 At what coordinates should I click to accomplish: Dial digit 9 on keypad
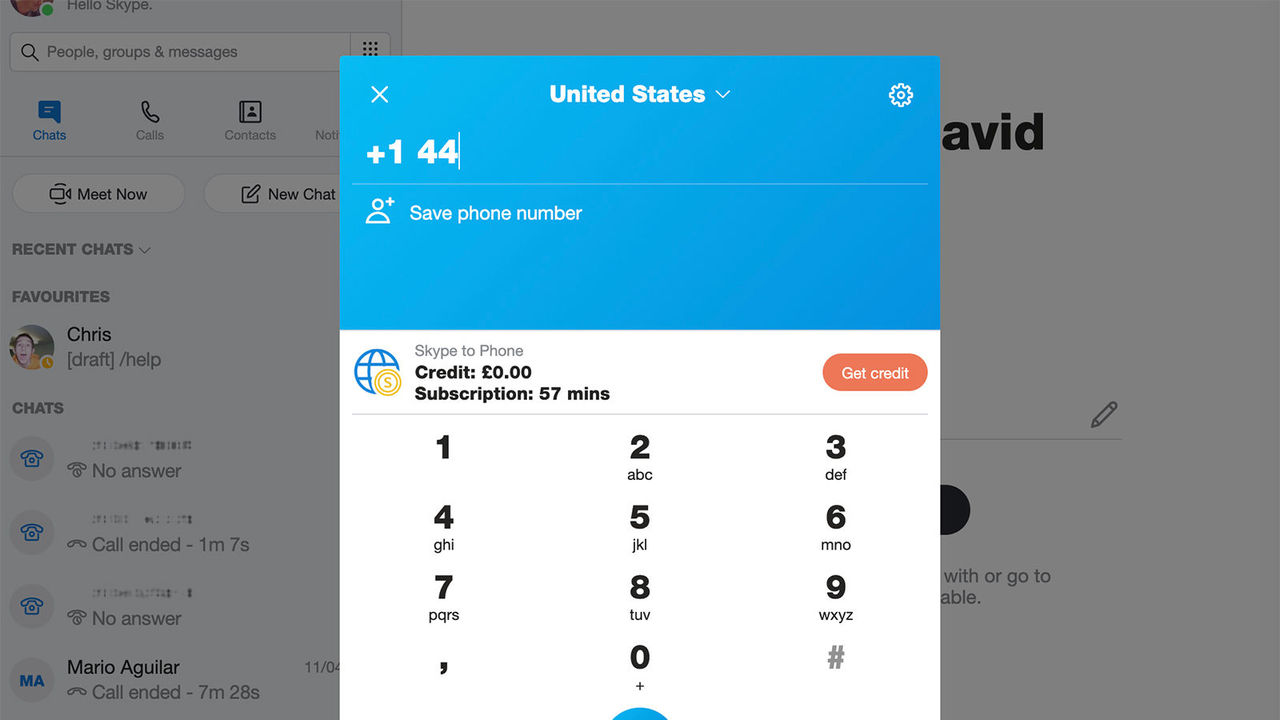point(836,596)
